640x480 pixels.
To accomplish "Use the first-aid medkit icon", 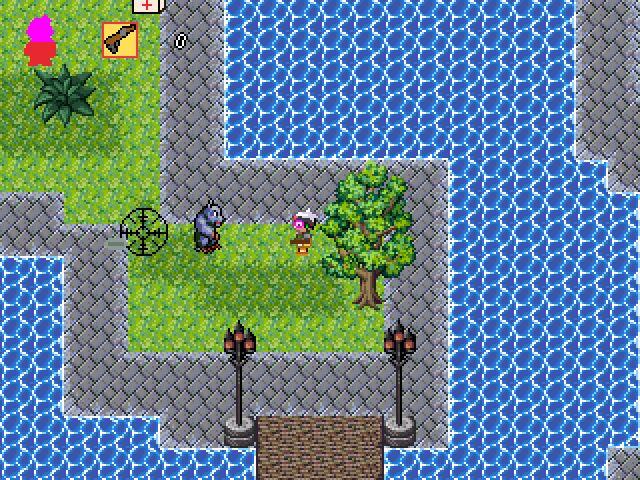I will (147, 6).
